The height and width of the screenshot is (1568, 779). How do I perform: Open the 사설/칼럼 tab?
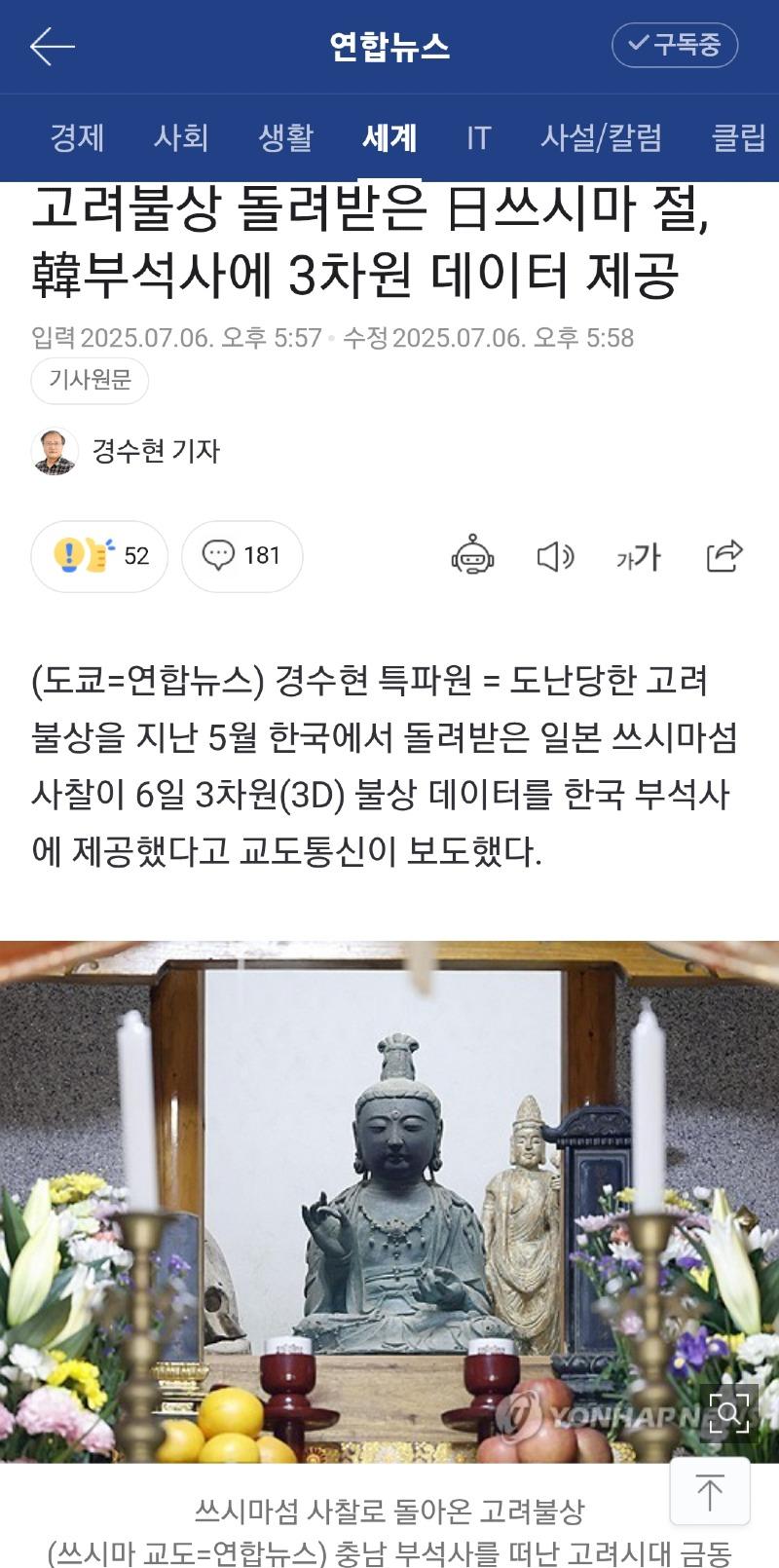point(601,137)
